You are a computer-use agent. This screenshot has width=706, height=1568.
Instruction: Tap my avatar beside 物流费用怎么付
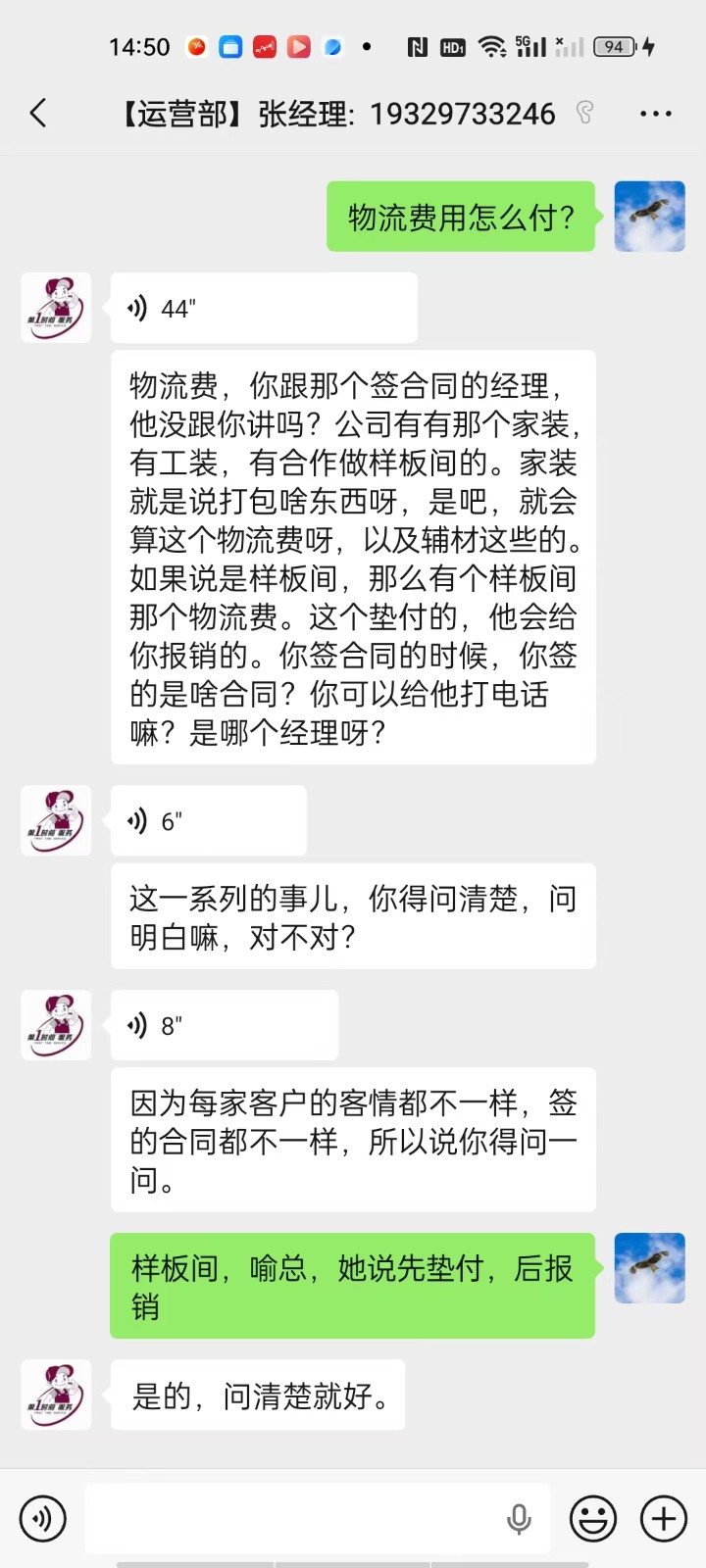click(649, 217)
